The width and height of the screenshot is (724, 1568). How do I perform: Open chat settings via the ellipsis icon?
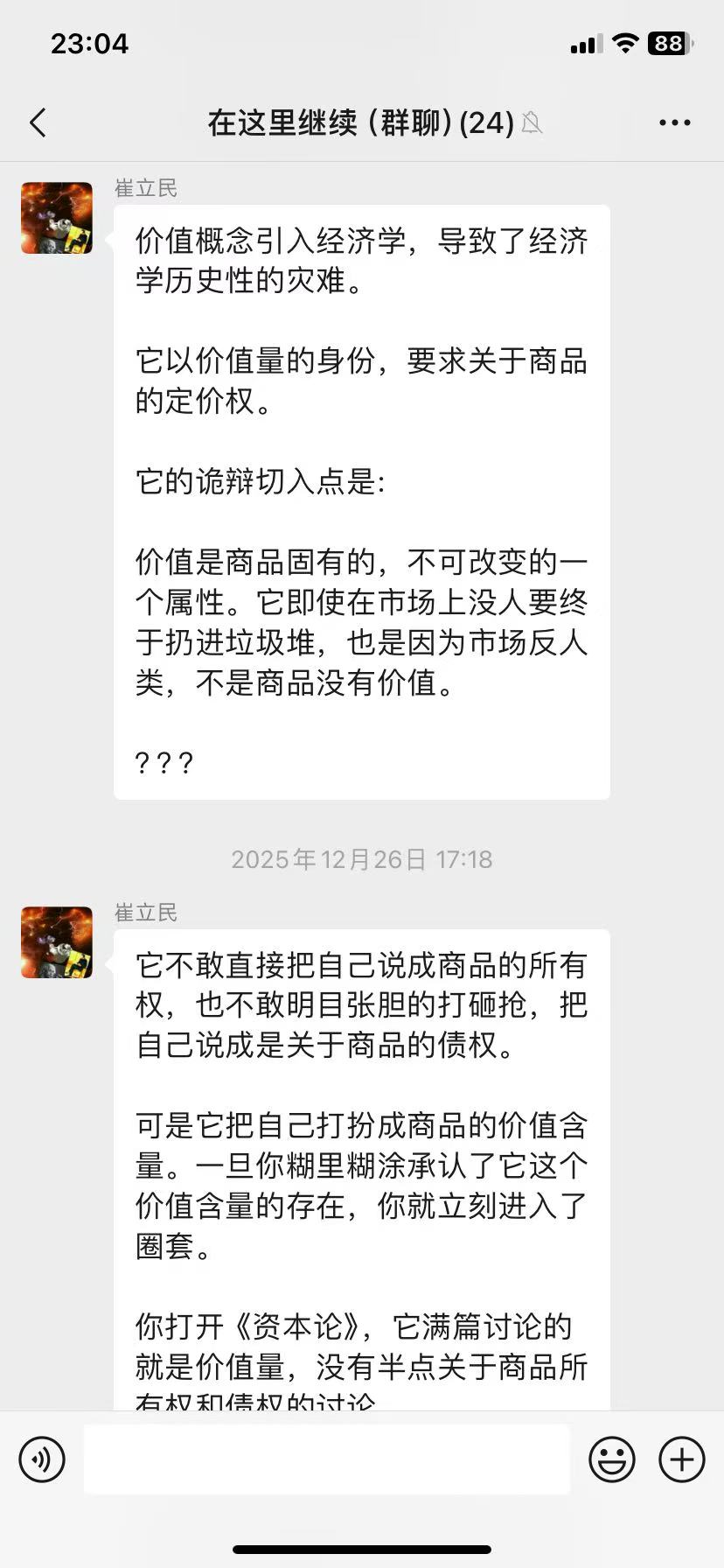pos(674,122)
